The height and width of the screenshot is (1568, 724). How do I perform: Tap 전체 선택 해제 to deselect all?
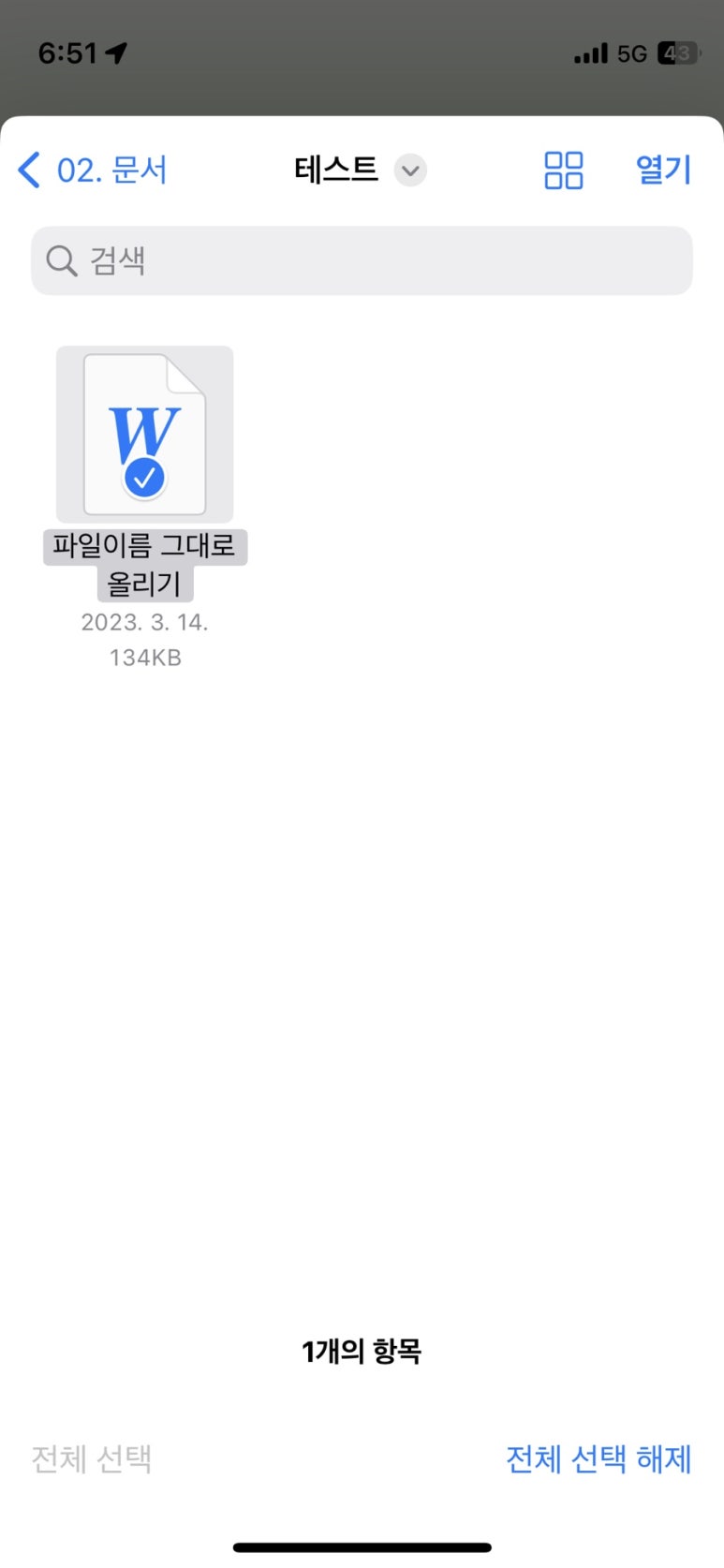[598, 1458]
